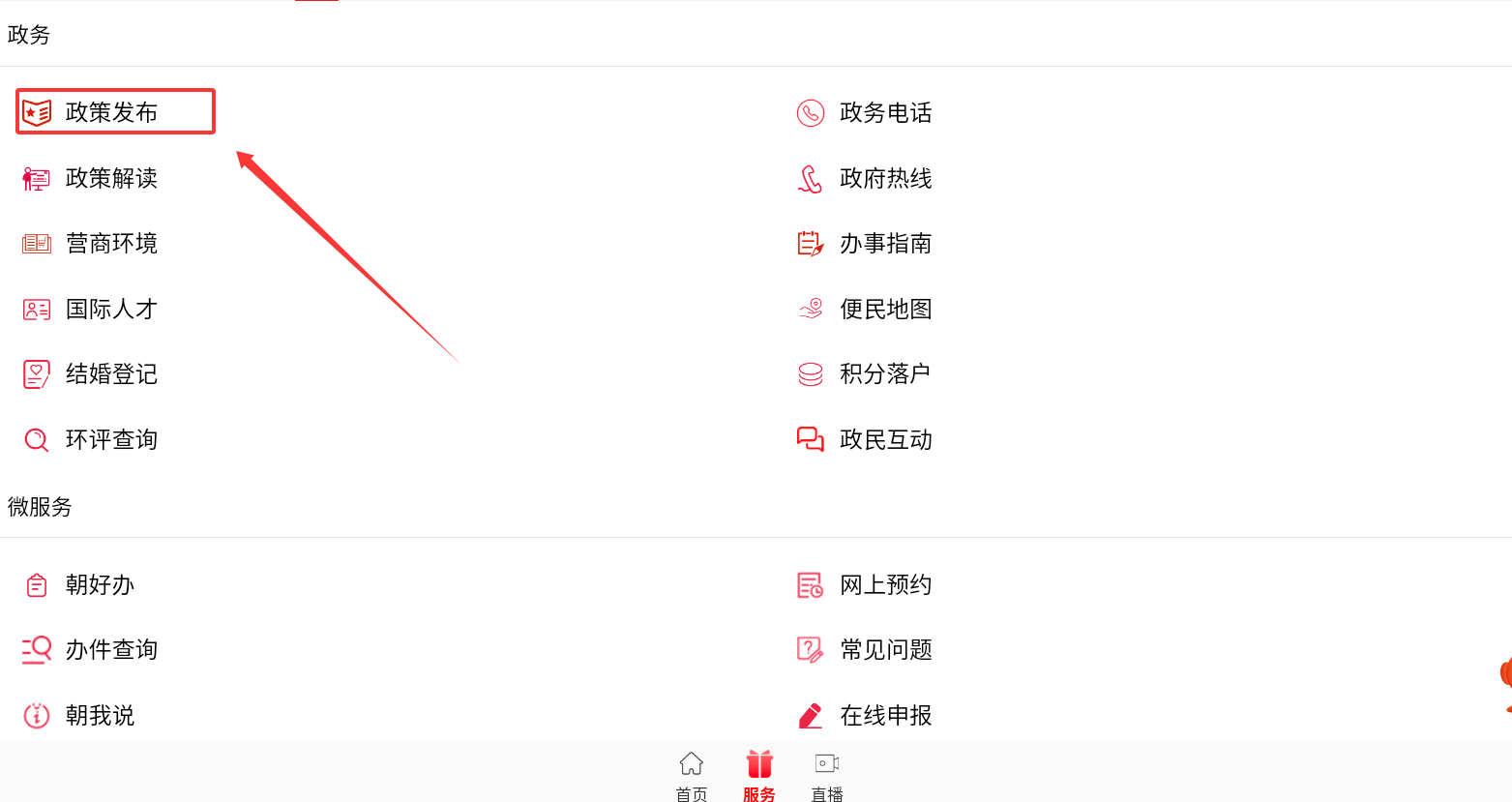Open 在线申报 online application
The width and height of the screenshot is (1512, 802).
pyautogui.click(x=884, y=716)
